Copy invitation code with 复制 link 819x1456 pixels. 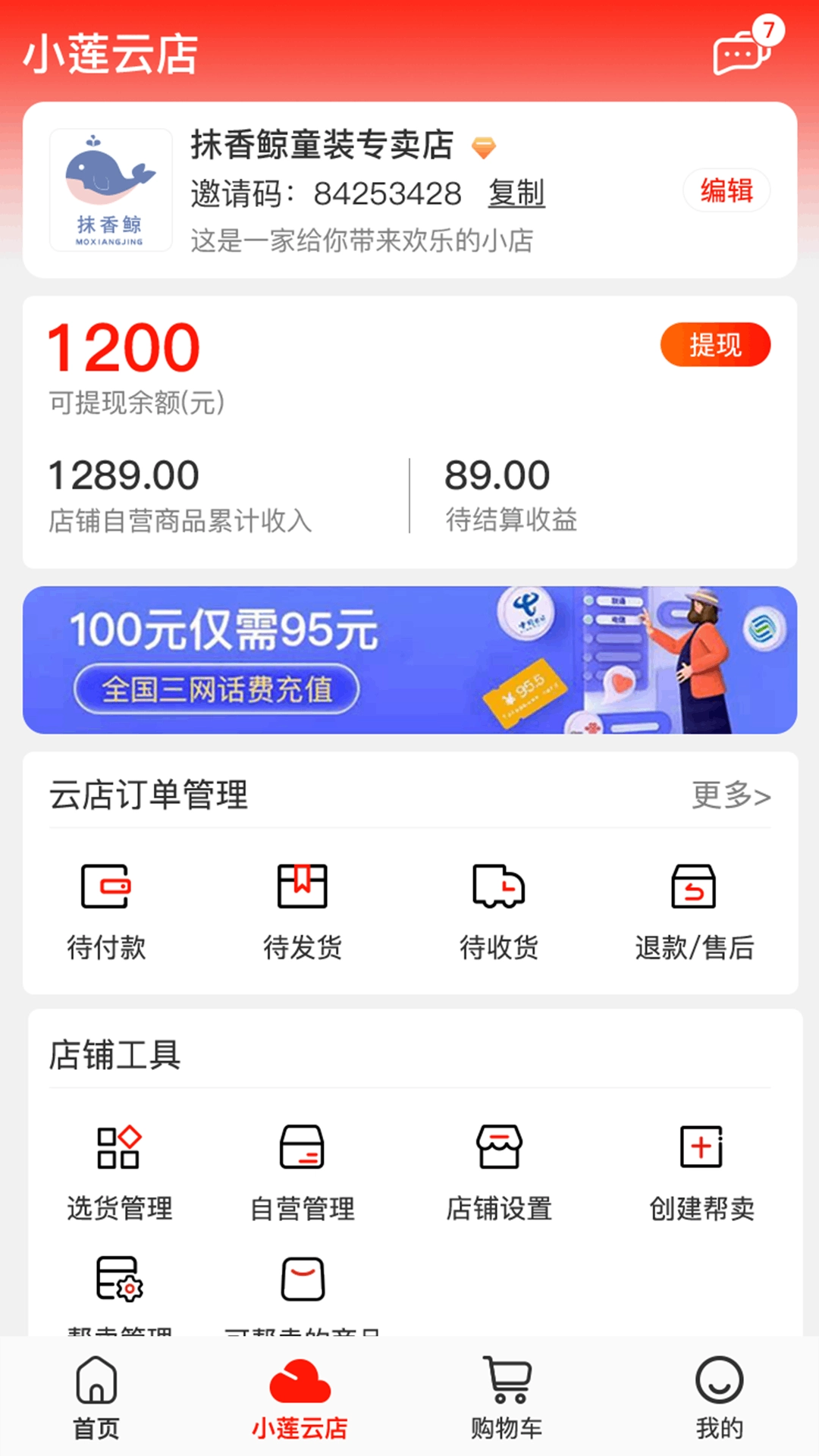click(518, 193)
